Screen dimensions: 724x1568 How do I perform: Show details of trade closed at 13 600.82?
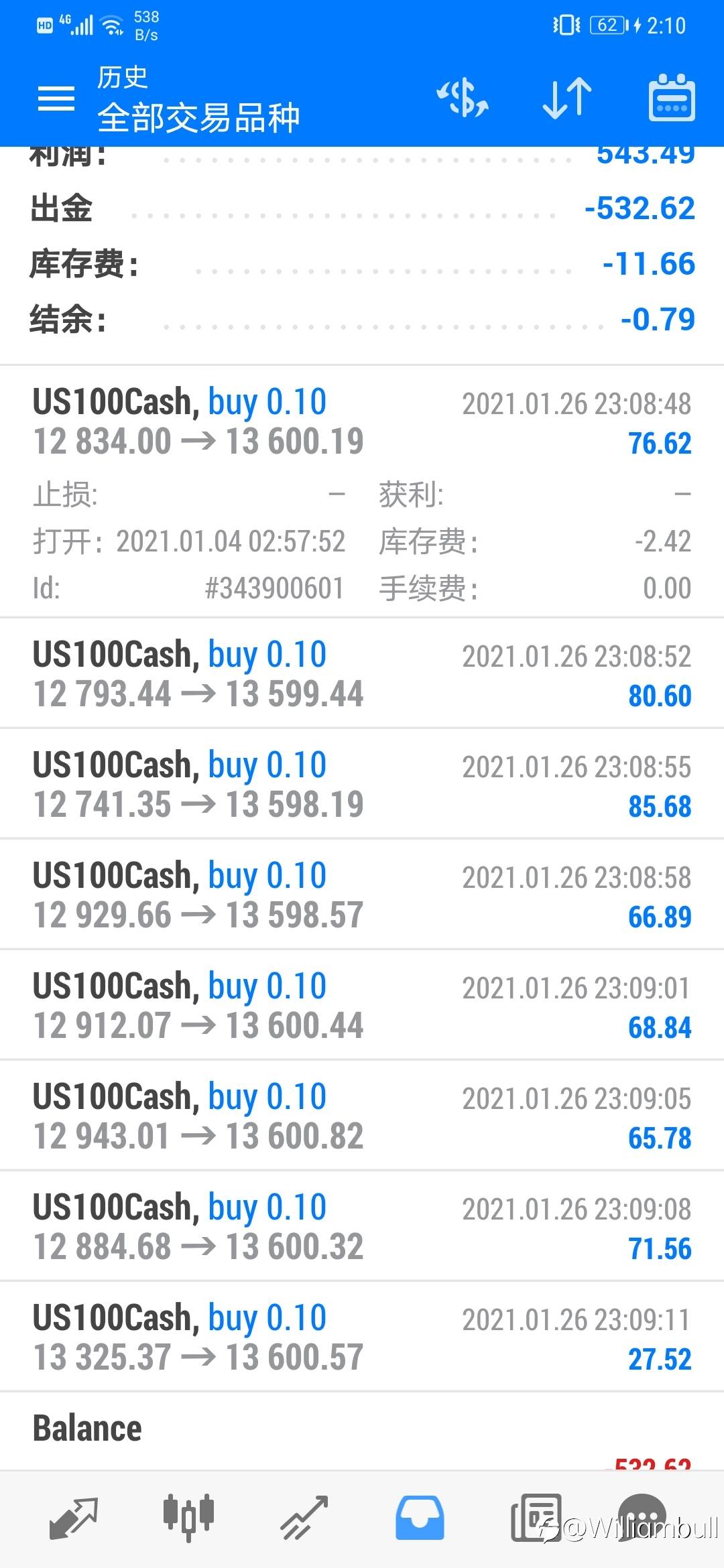(x=362, y=1116)
